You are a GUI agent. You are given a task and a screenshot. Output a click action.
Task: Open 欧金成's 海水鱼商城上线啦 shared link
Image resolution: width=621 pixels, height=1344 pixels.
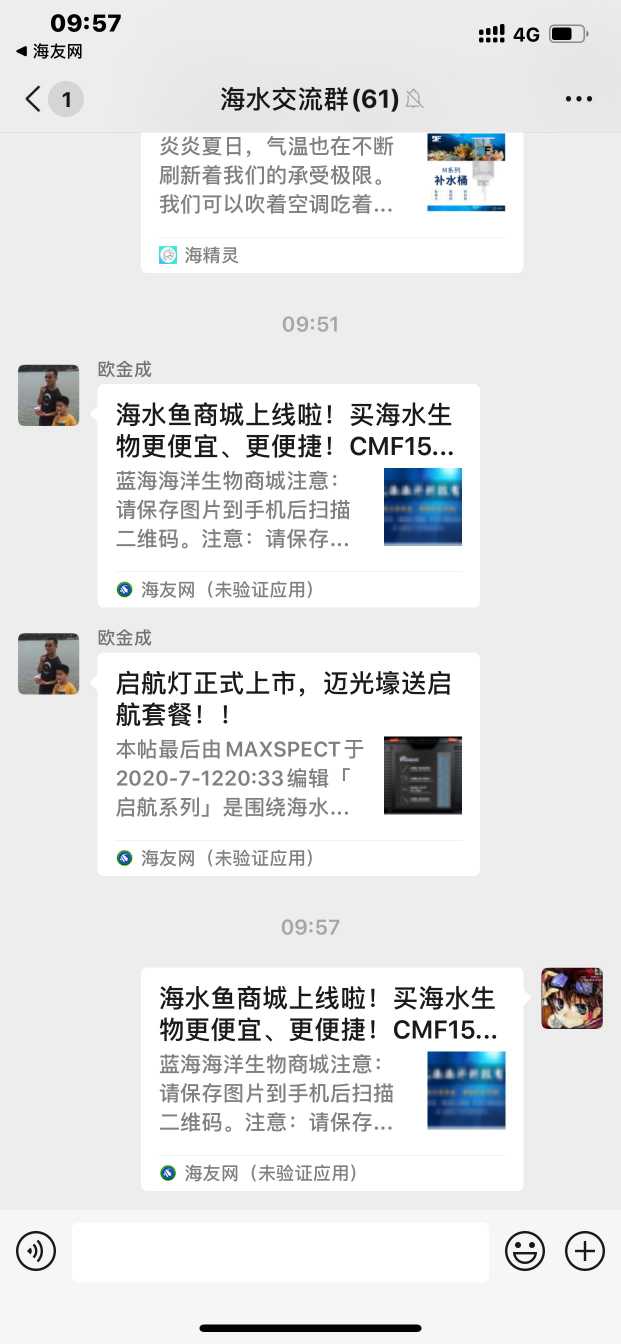288,495
